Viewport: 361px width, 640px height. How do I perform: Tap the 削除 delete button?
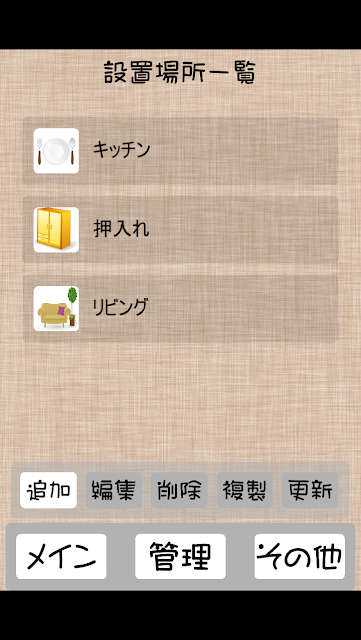point(179,490)
